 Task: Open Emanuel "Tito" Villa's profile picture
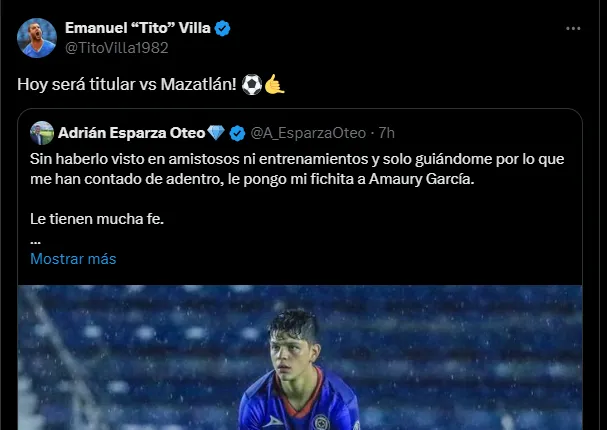[x=36, y=37]
